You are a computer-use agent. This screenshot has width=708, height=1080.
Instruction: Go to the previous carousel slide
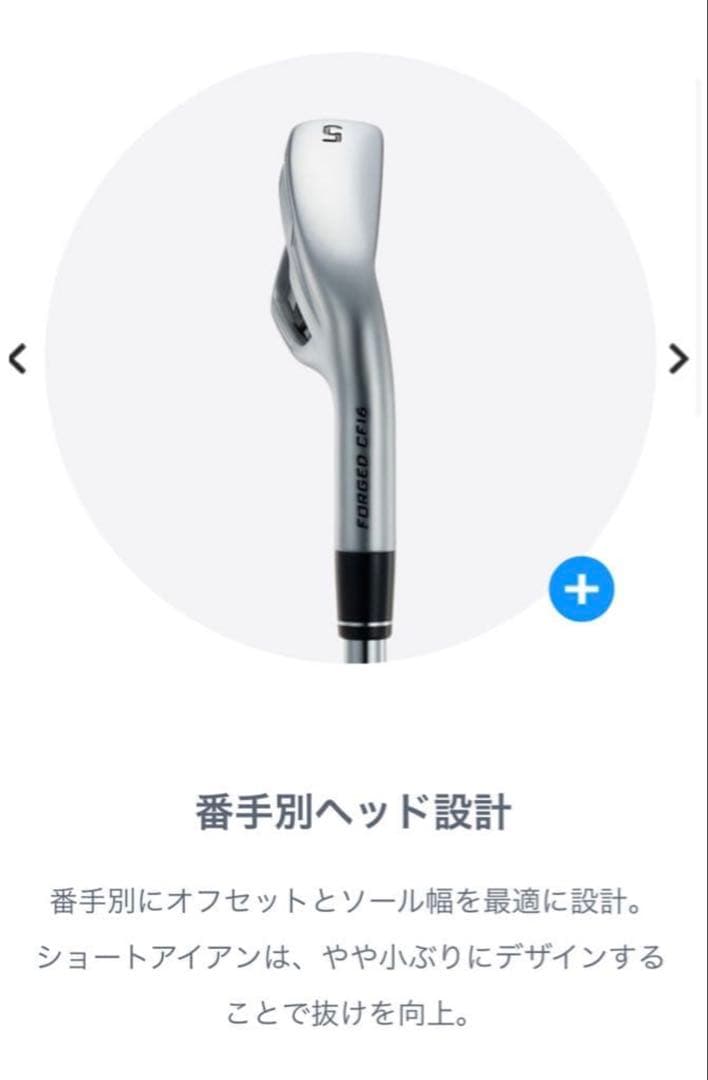pyautogui.click(x=17, y=358)
